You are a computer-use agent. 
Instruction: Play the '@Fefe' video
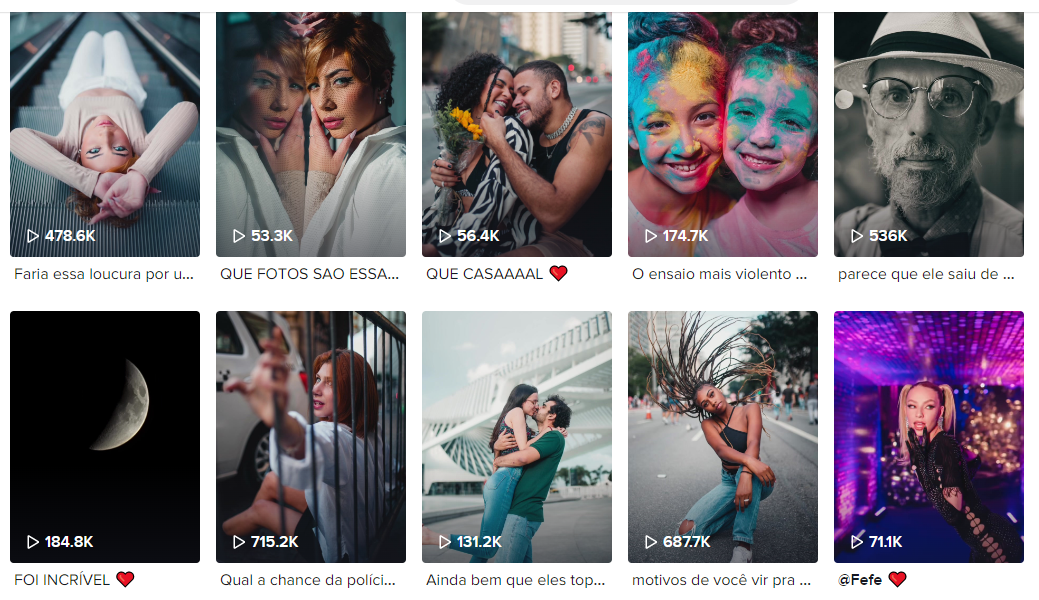click(928, 436)
